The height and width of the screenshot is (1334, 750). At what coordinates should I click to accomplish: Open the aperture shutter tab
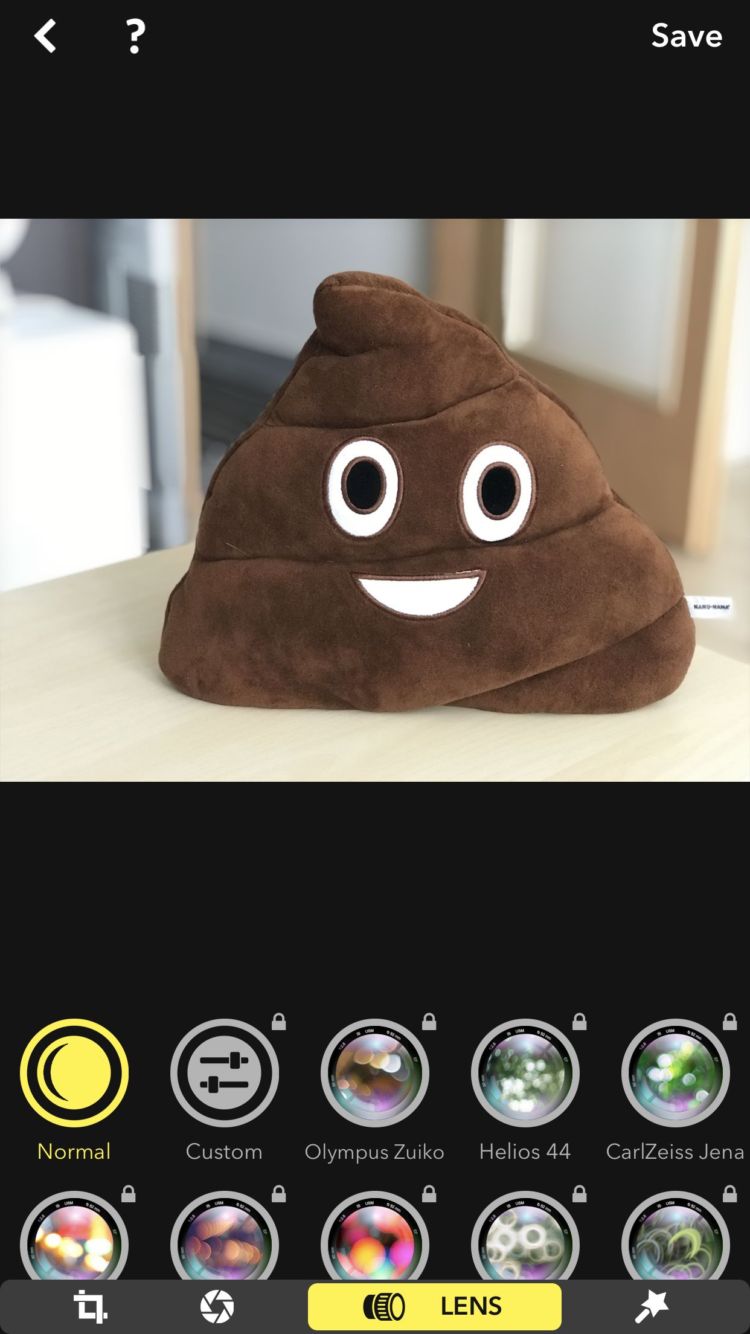[x=217, y=1306]
